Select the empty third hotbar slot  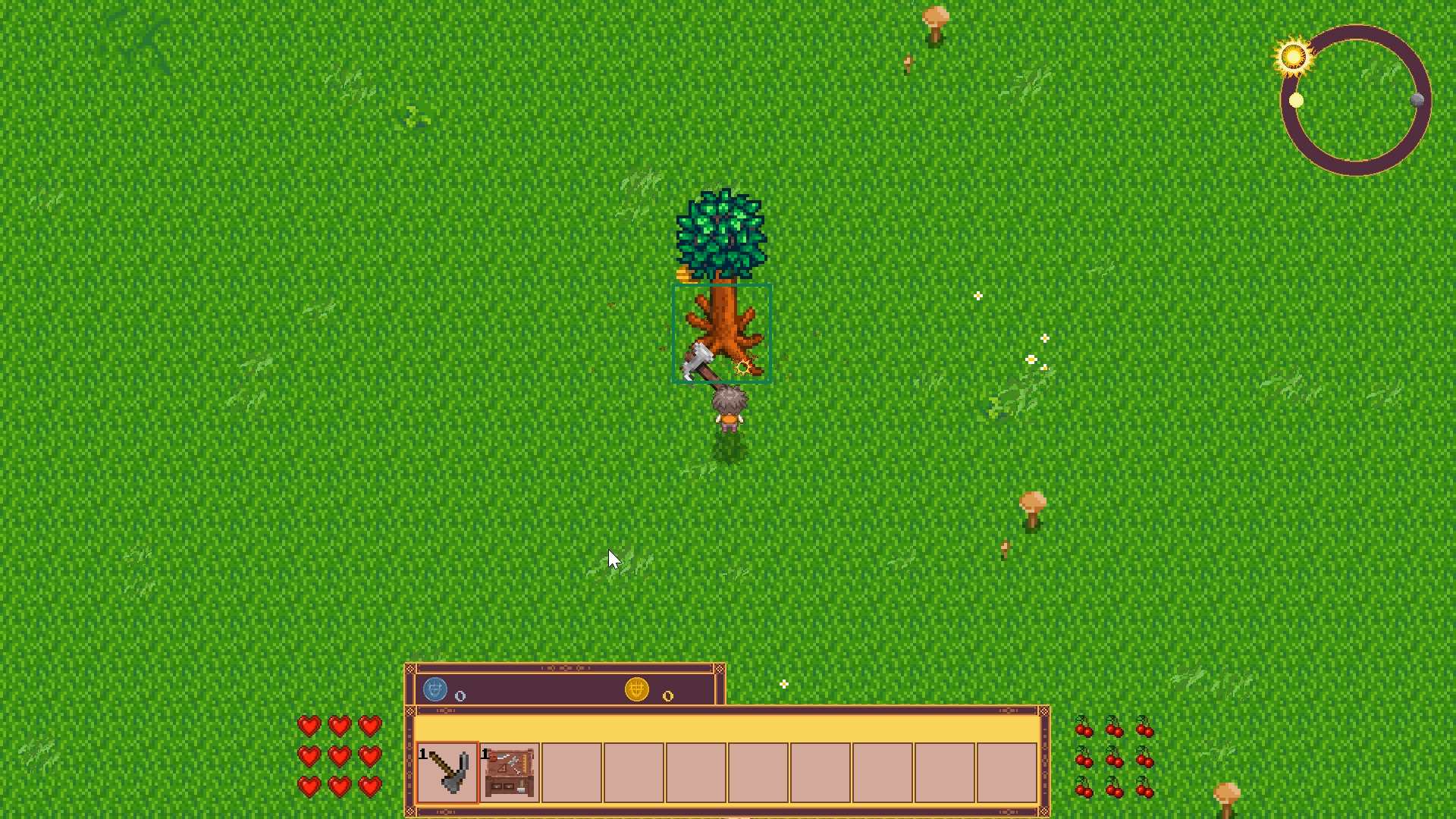572,773
